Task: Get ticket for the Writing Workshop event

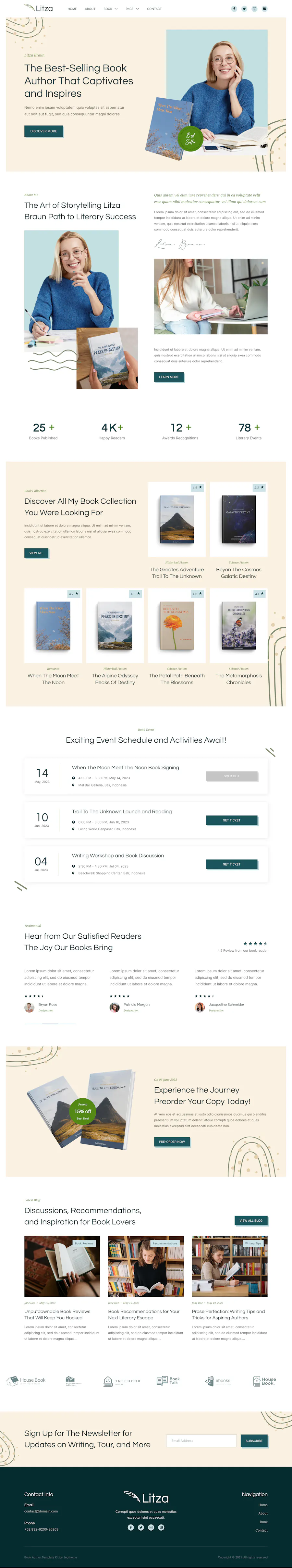Action: pos(231,864)
